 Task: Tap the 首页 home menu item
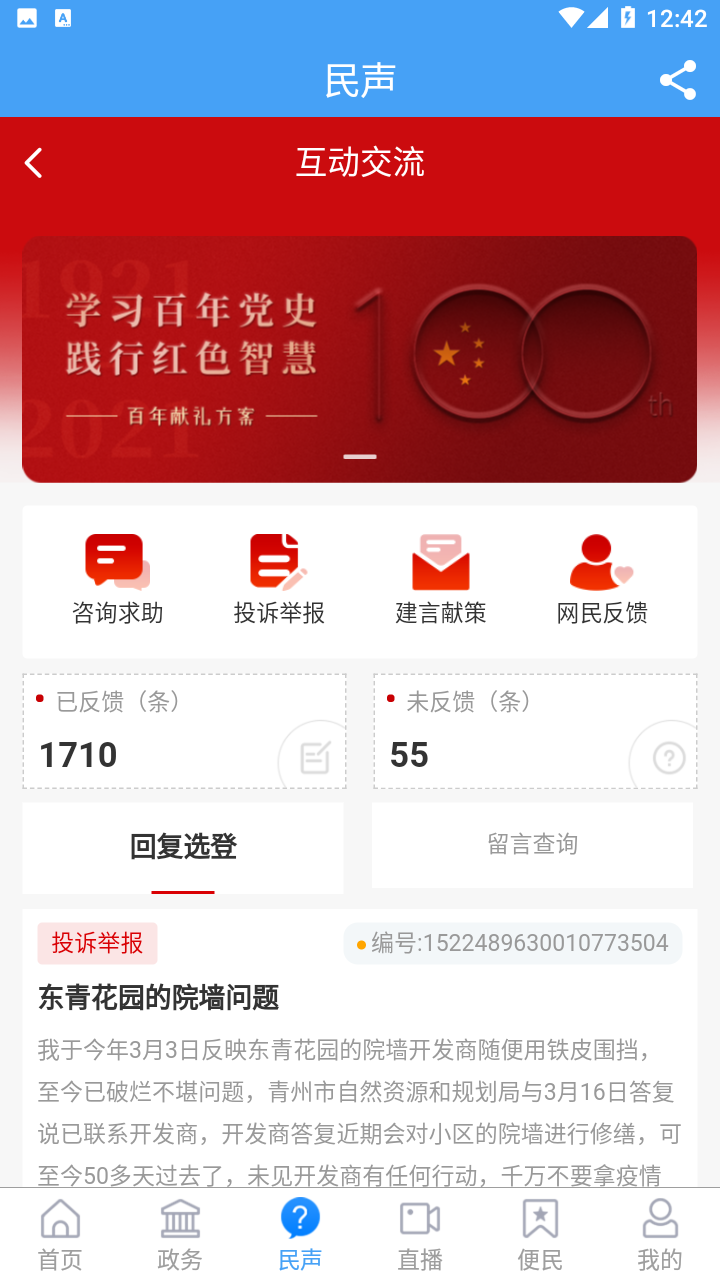(x=60, y=1230)
